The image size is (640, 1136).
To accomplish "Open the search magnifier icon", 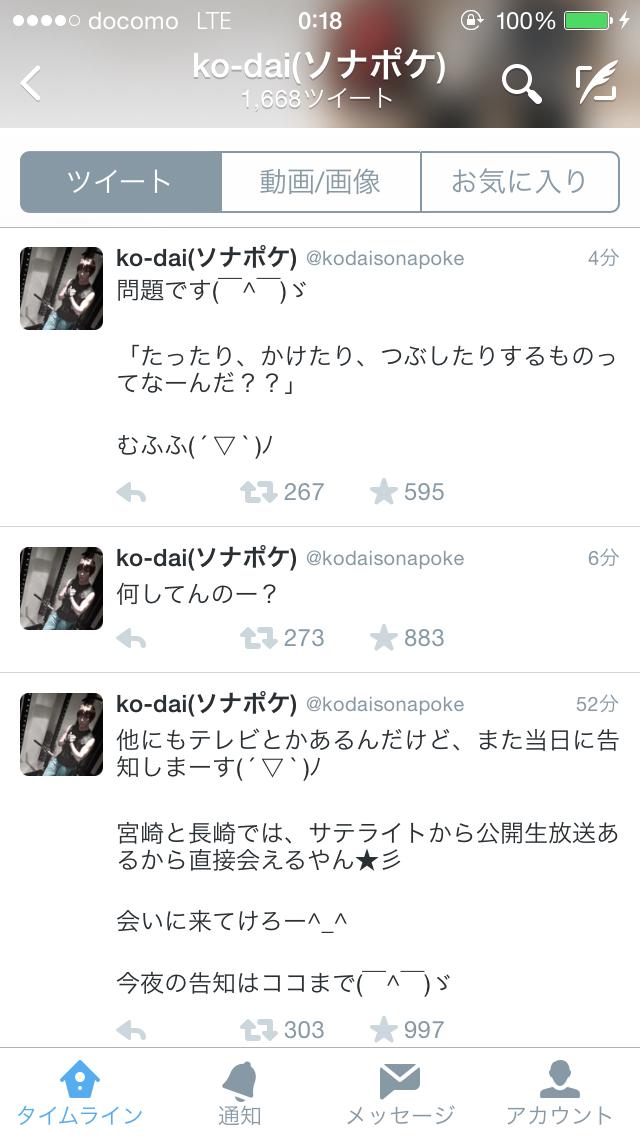I will coord(521,84).
